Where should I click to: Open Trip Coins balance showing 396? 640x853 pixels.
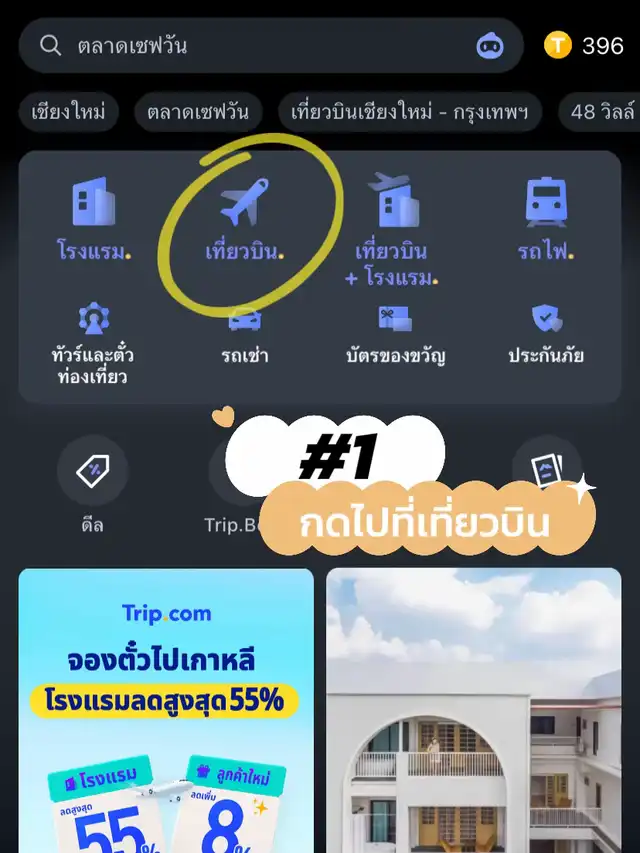(x=584, y=46)
